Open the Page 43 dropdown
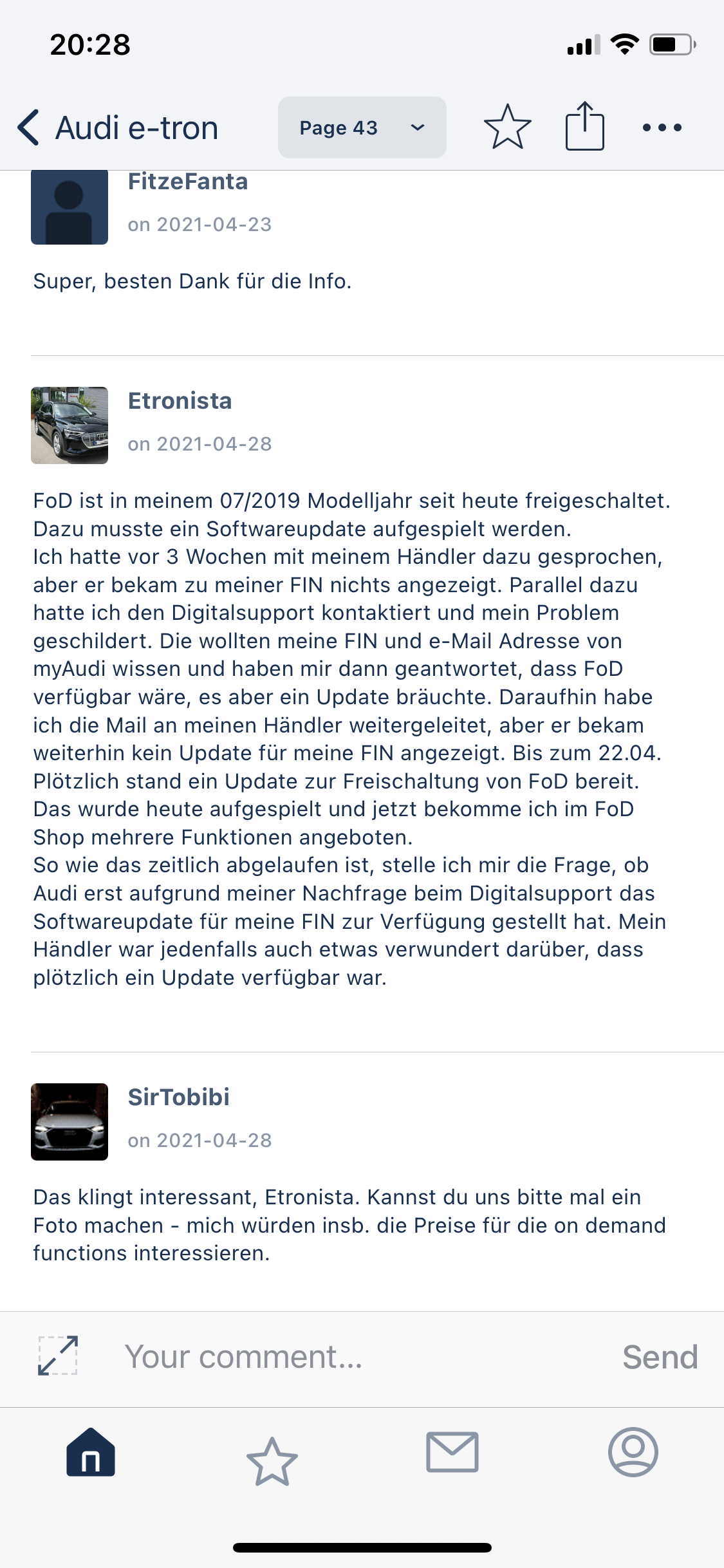This screenshot has height=1568, width=724. click(x=362, y=127)
